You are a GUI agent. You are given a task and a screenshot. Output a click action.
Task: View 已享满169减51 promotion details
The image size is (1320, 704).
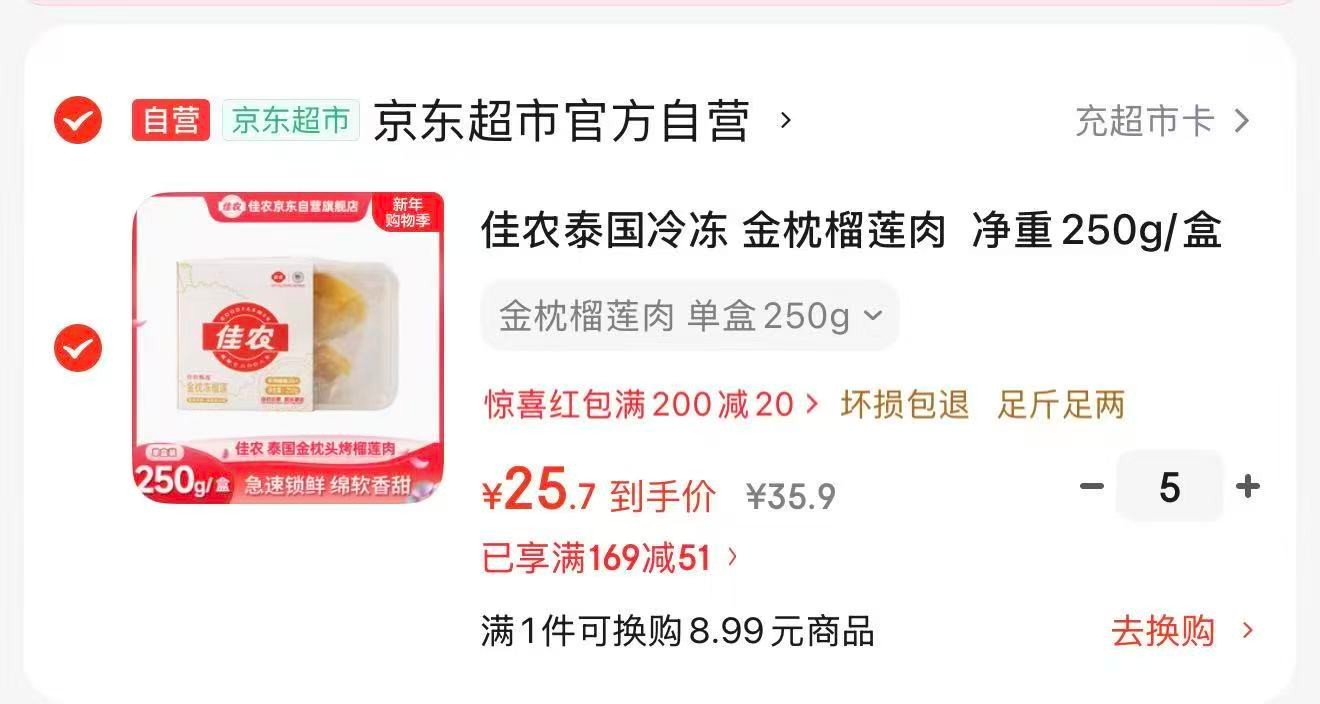point(610,558)
